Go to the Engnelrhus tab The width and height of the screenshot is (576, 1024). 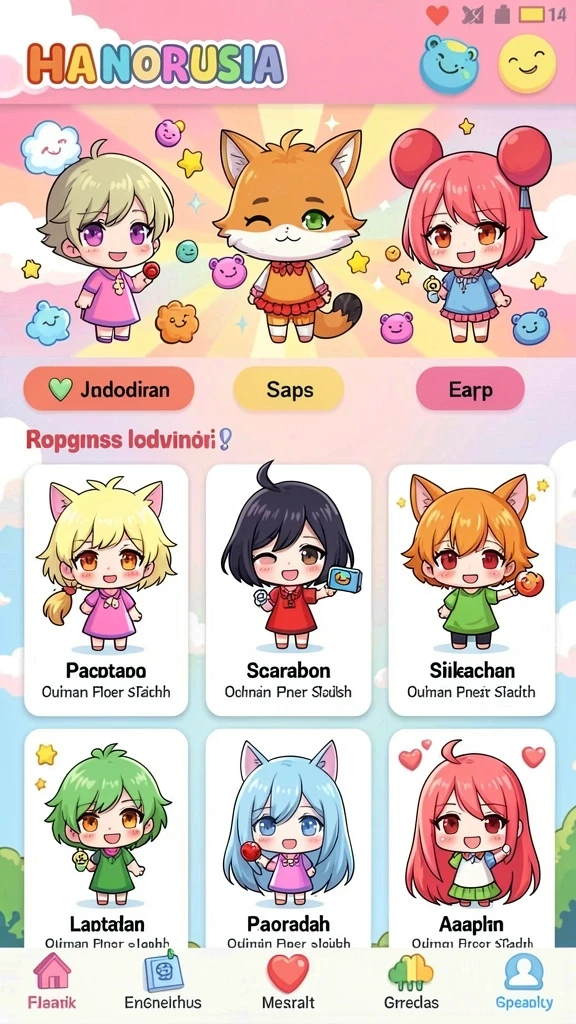coord(163,982)
